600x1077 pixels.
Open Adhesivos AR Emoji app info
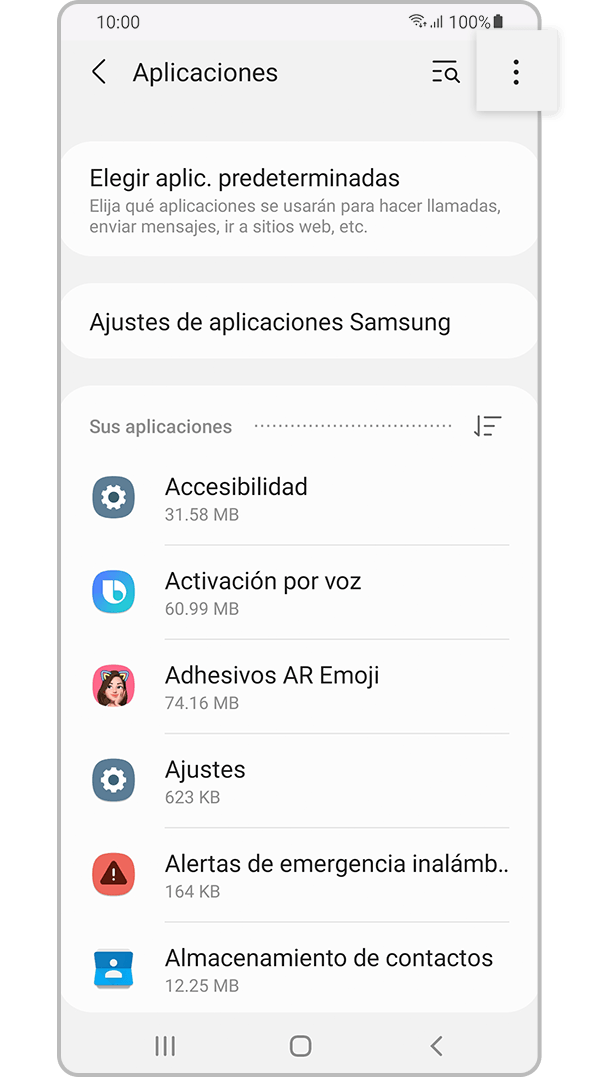(300, 686)
